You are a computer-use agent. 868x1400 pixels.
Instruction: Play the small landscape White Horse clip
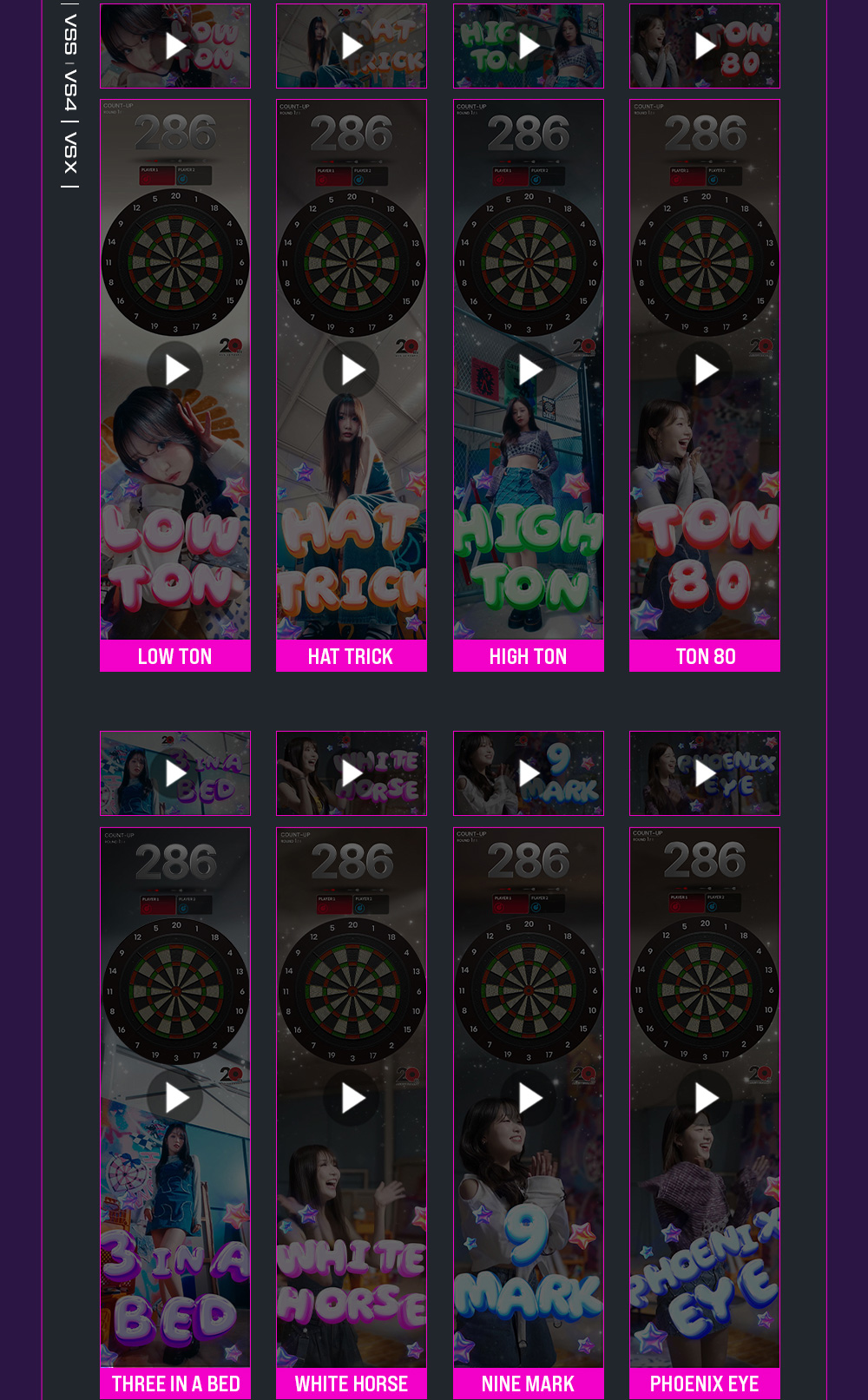click(x=352, y=773)
